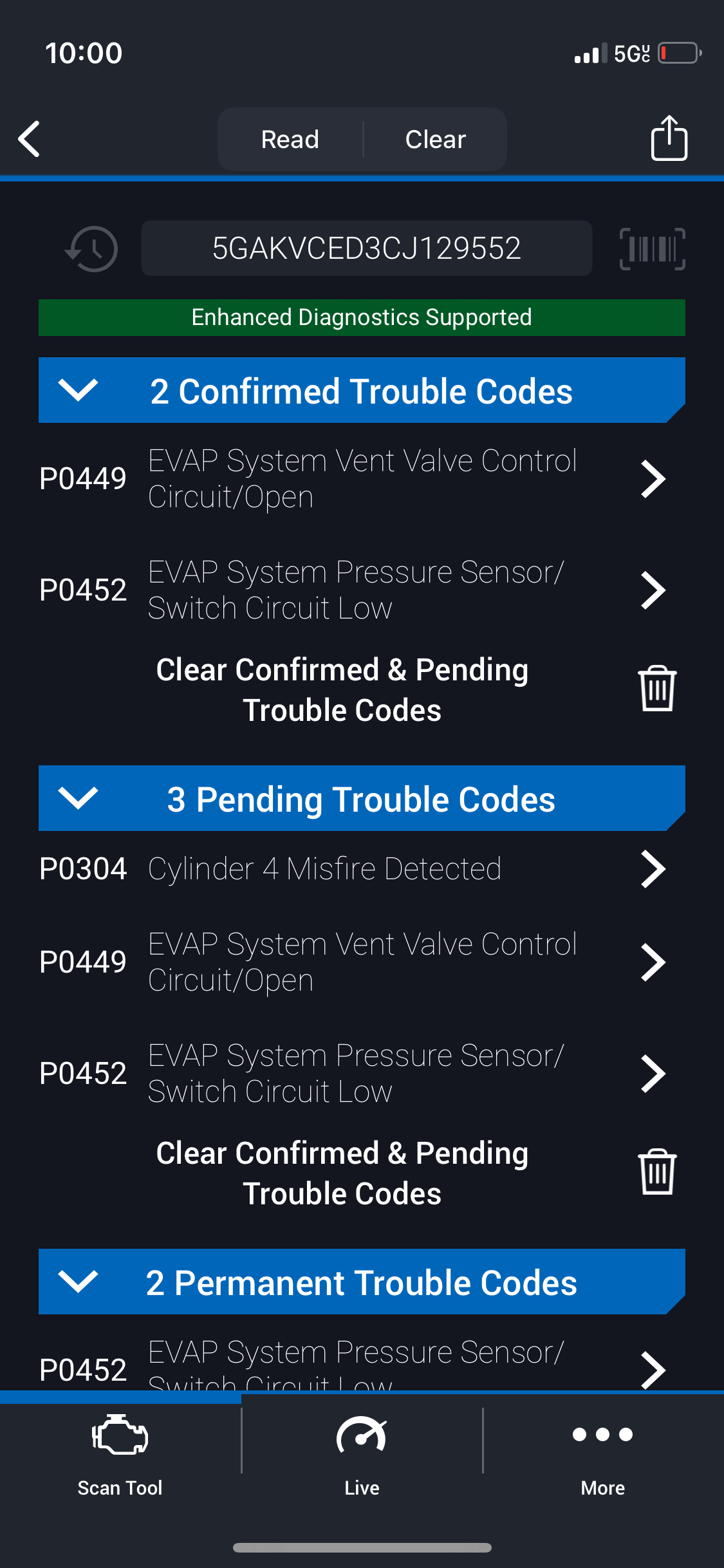The image size is (724, 1568).
Task: Open the VIN history icon
Action: pos(91,248)
